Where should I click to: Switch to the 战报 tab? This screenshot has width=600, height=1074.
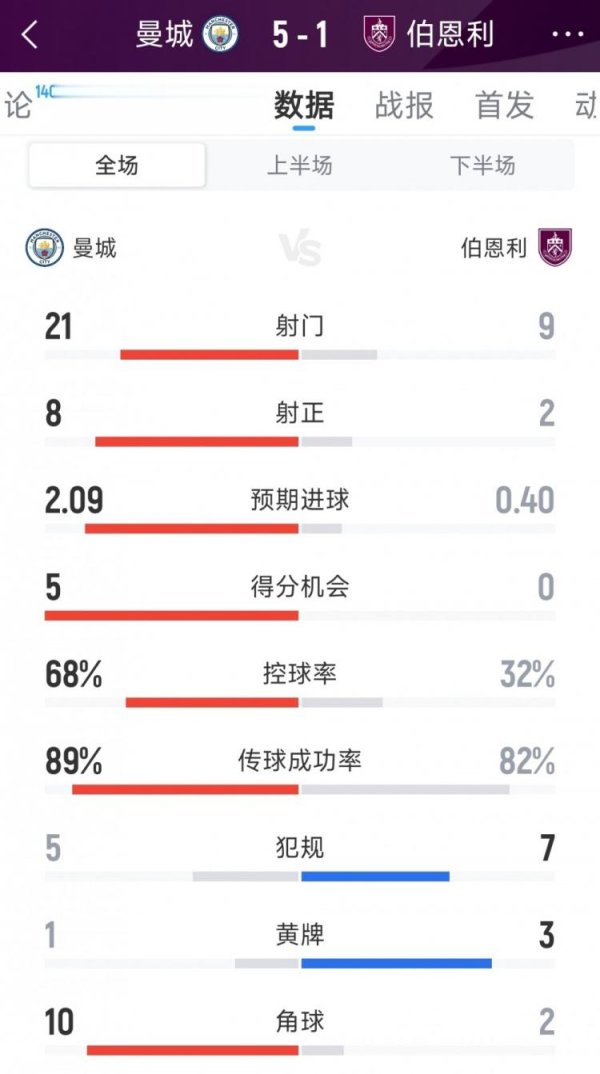click(x=404, y=105)
